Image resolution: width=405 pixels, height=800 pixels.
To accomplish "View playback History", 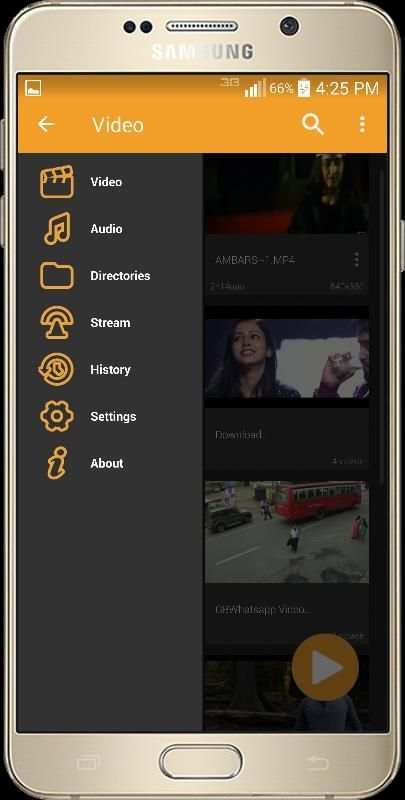I will [x=110, y=369].
